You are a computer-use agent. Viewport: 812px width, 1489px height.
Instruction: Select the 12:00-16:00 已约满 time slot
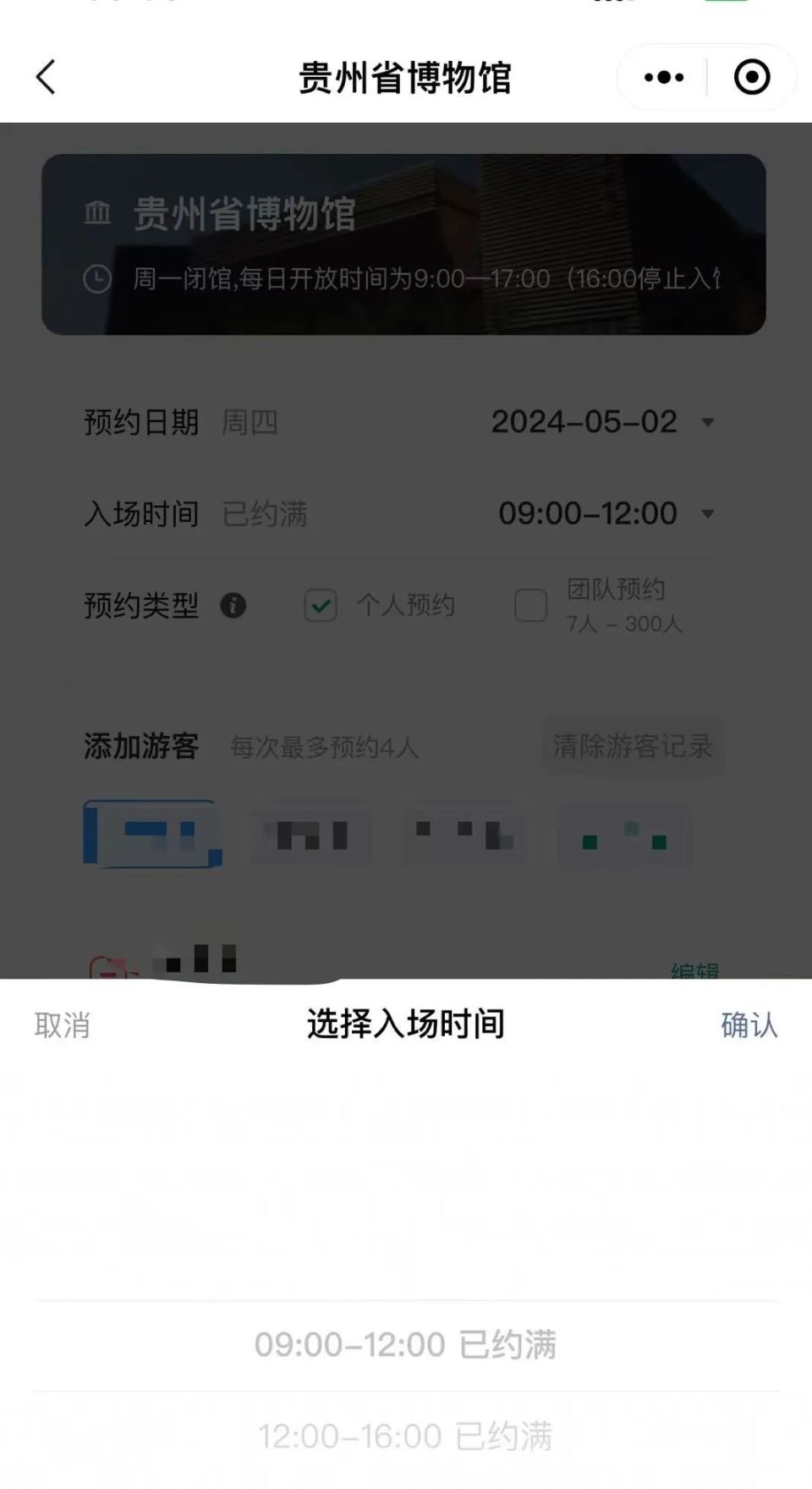click(x=406, y=1433)
